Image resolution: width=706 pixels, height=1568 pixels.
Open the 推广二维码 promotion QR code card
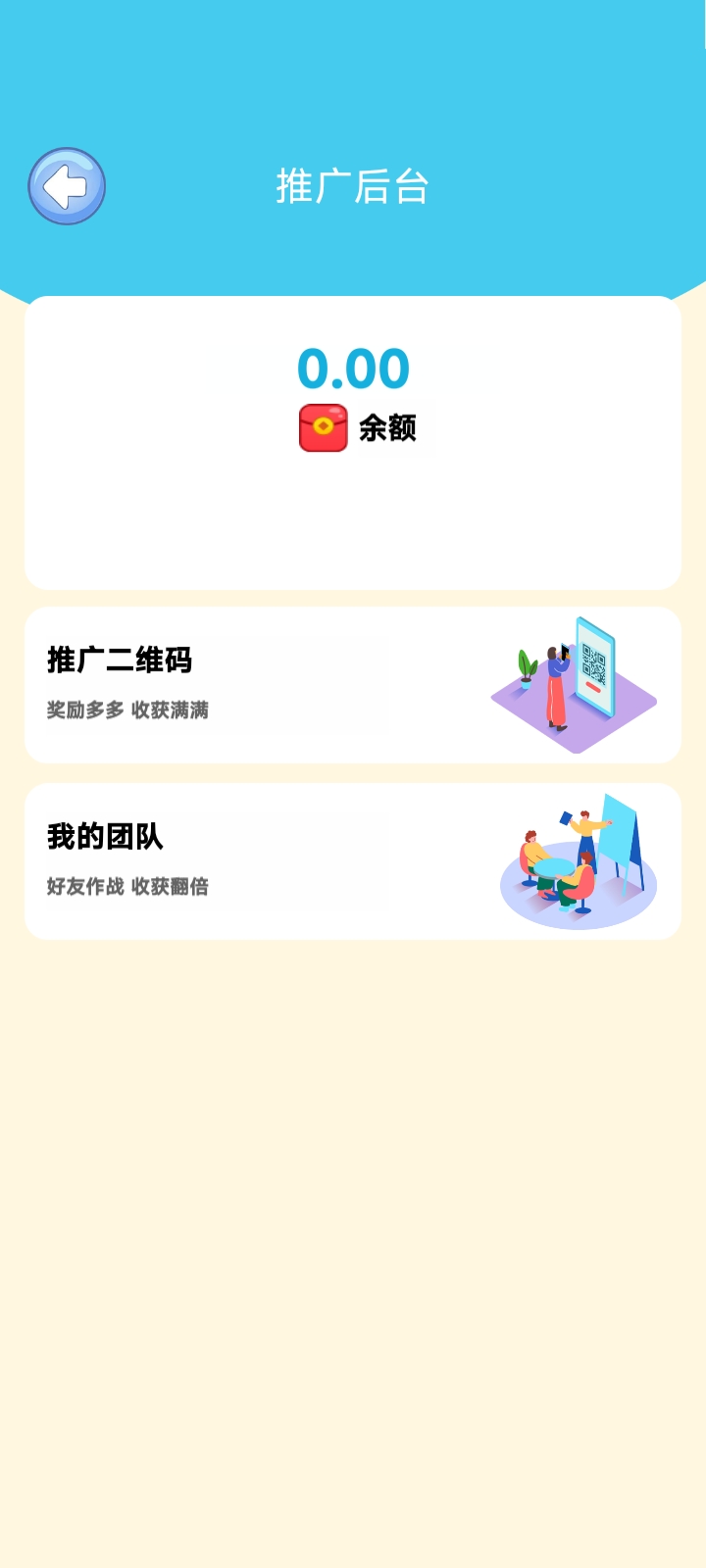pyautogui.click(x=352, y=685)
